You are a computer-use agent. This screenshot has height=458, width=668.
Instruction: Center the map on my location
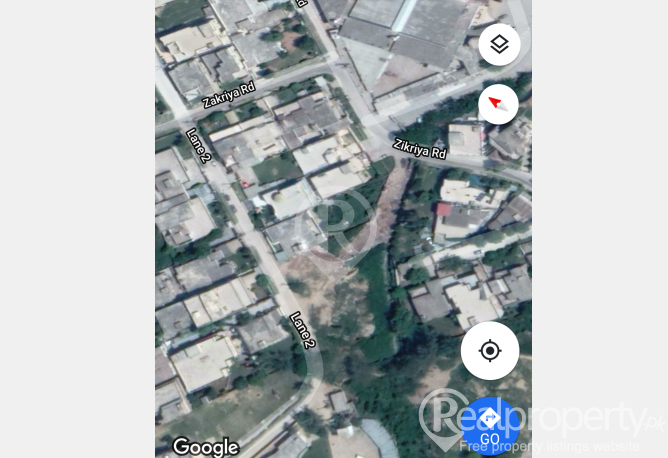coord(490,350)
